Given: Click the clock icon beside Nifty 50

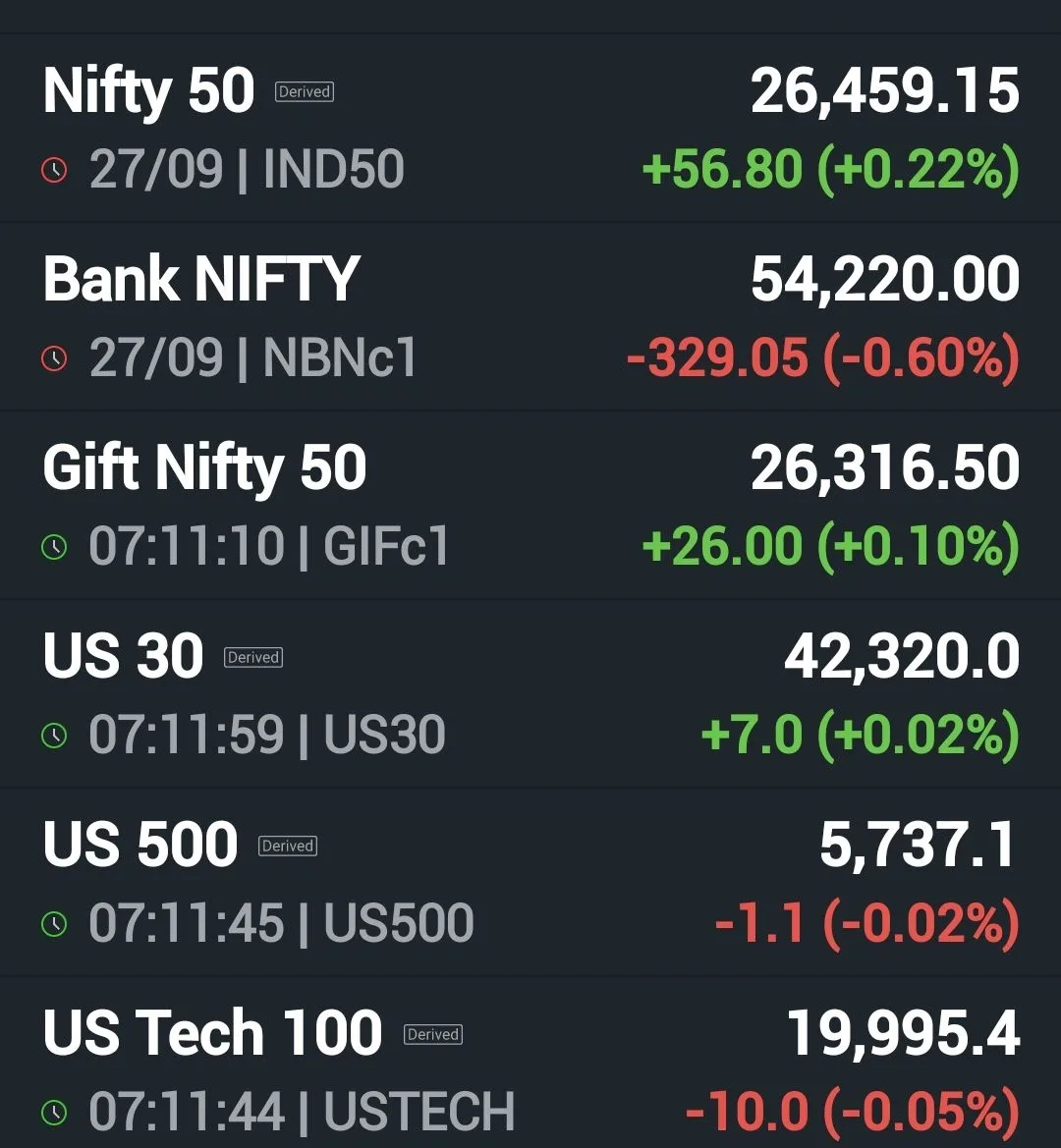Looking at the screenshot, I should (x=54, y=169).
